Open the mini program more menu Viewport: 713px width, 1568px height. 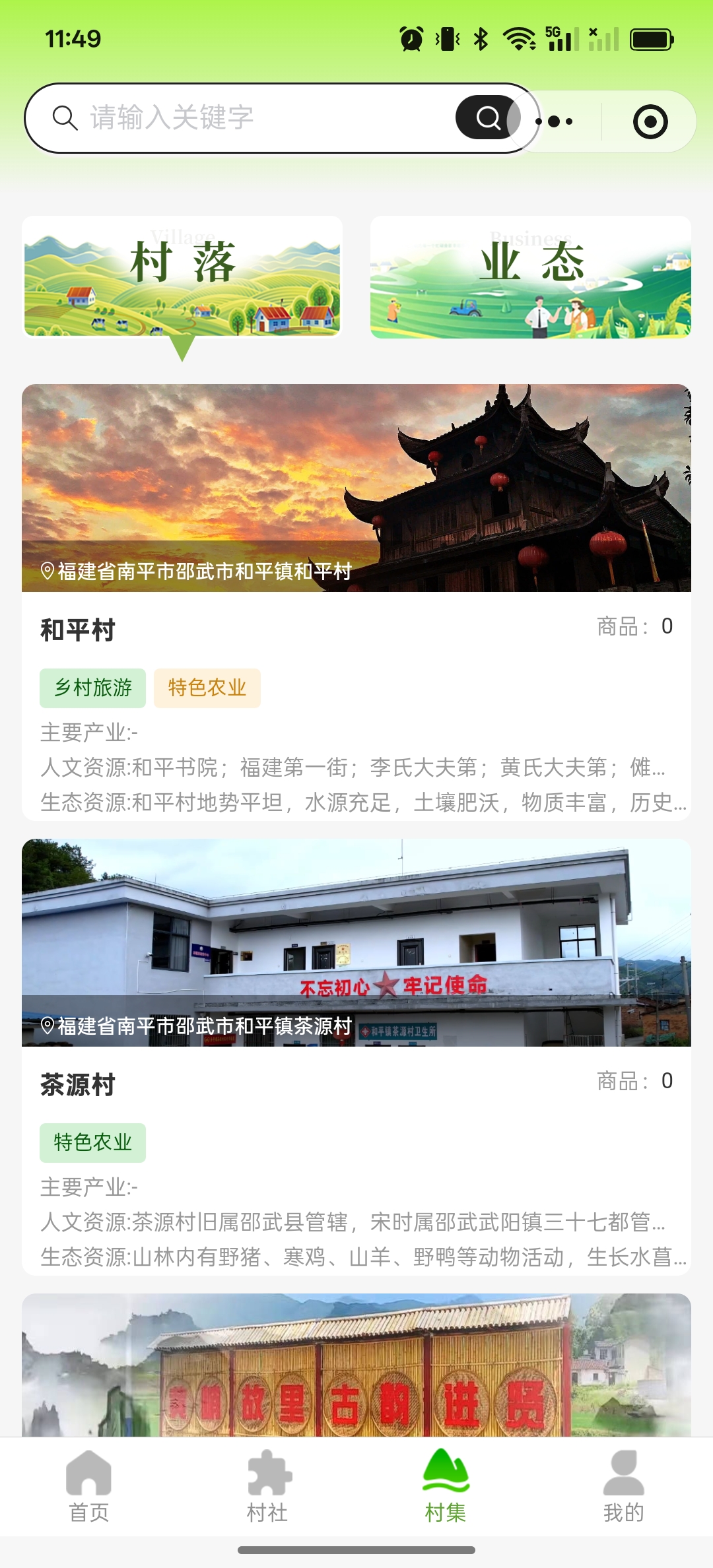[556, 121]
